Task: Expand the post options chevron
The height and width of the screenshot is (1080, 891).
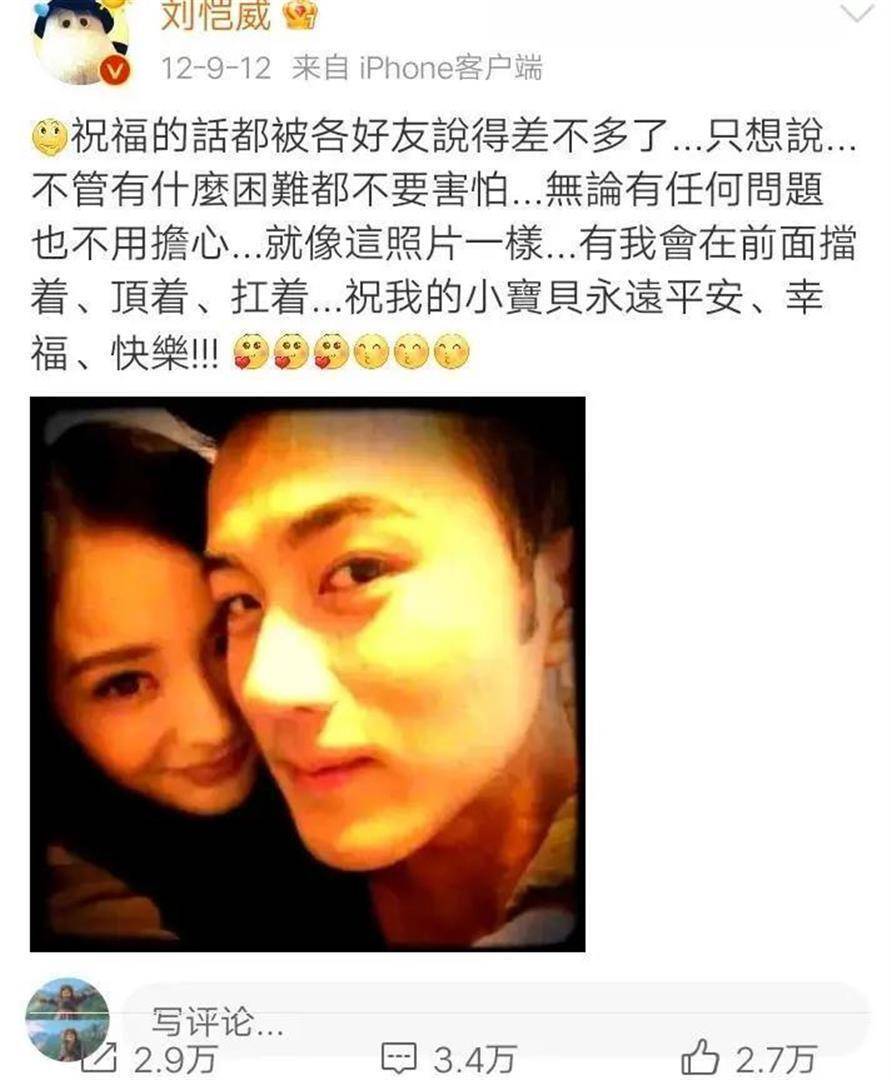Action: pyautogui.click(x=855, y=12)
